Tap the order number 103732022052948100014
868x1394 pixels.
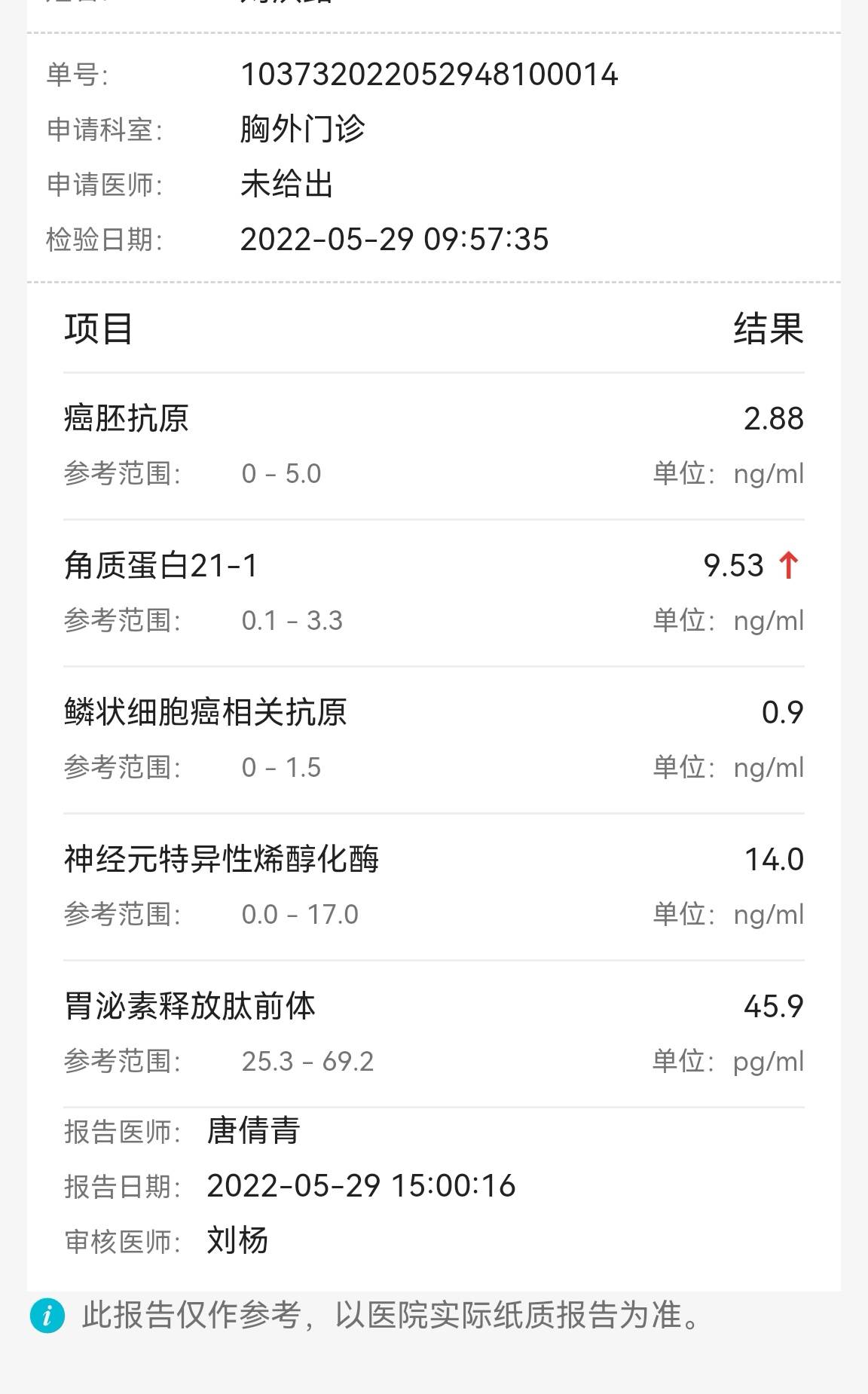[429, 75]
